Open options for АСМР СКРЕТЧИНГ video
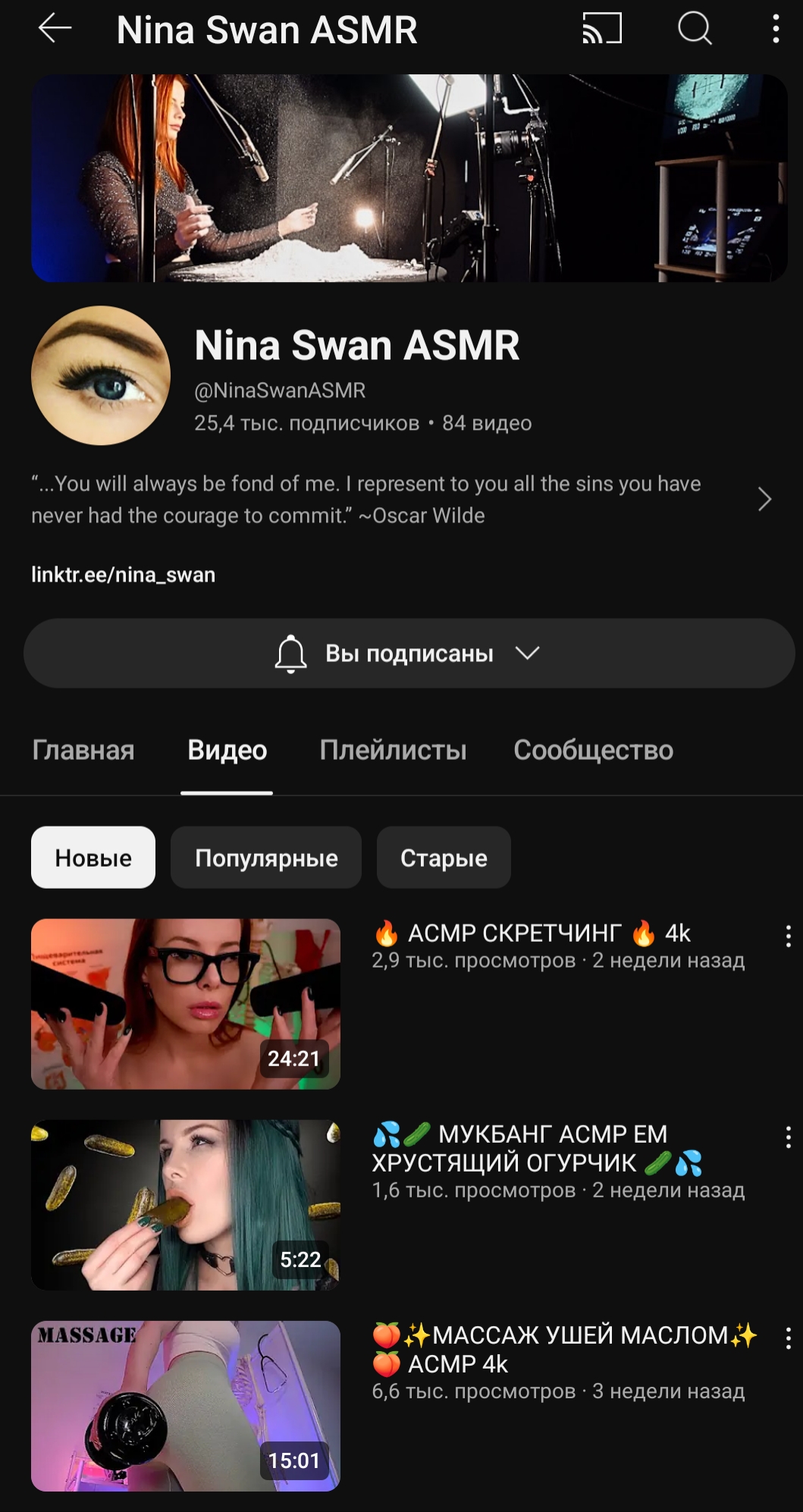803x1512 pixels. pyautogui.click(x=788, y=936)
